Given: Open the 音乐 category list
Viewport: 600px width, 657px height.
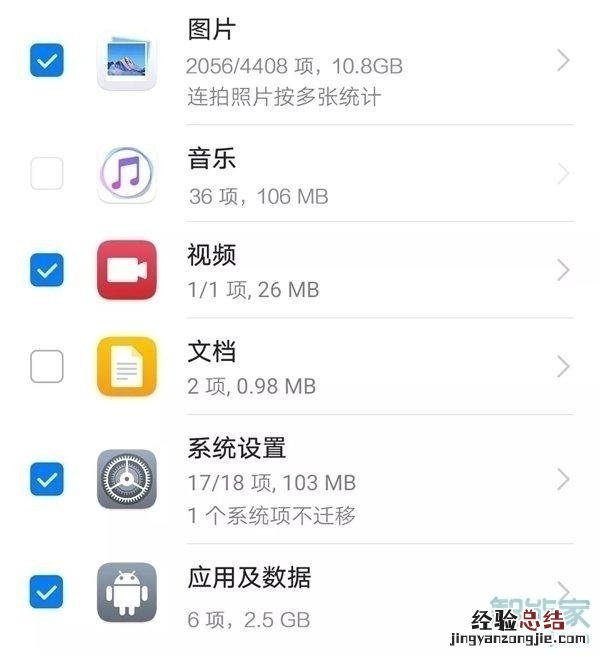Looking at the screenshot, I should (563, 174).
